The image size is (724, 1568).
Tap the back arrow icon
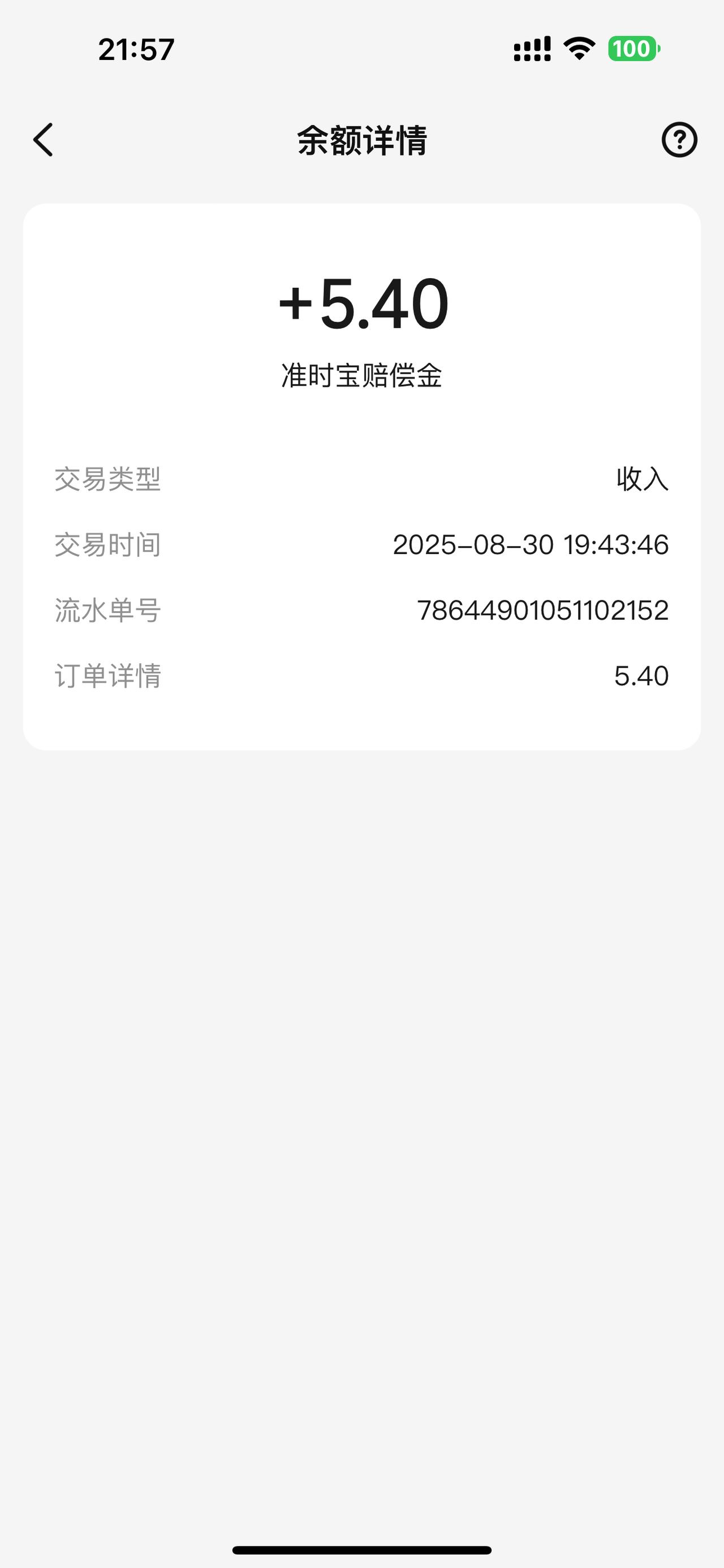click(x=42, y=139)
